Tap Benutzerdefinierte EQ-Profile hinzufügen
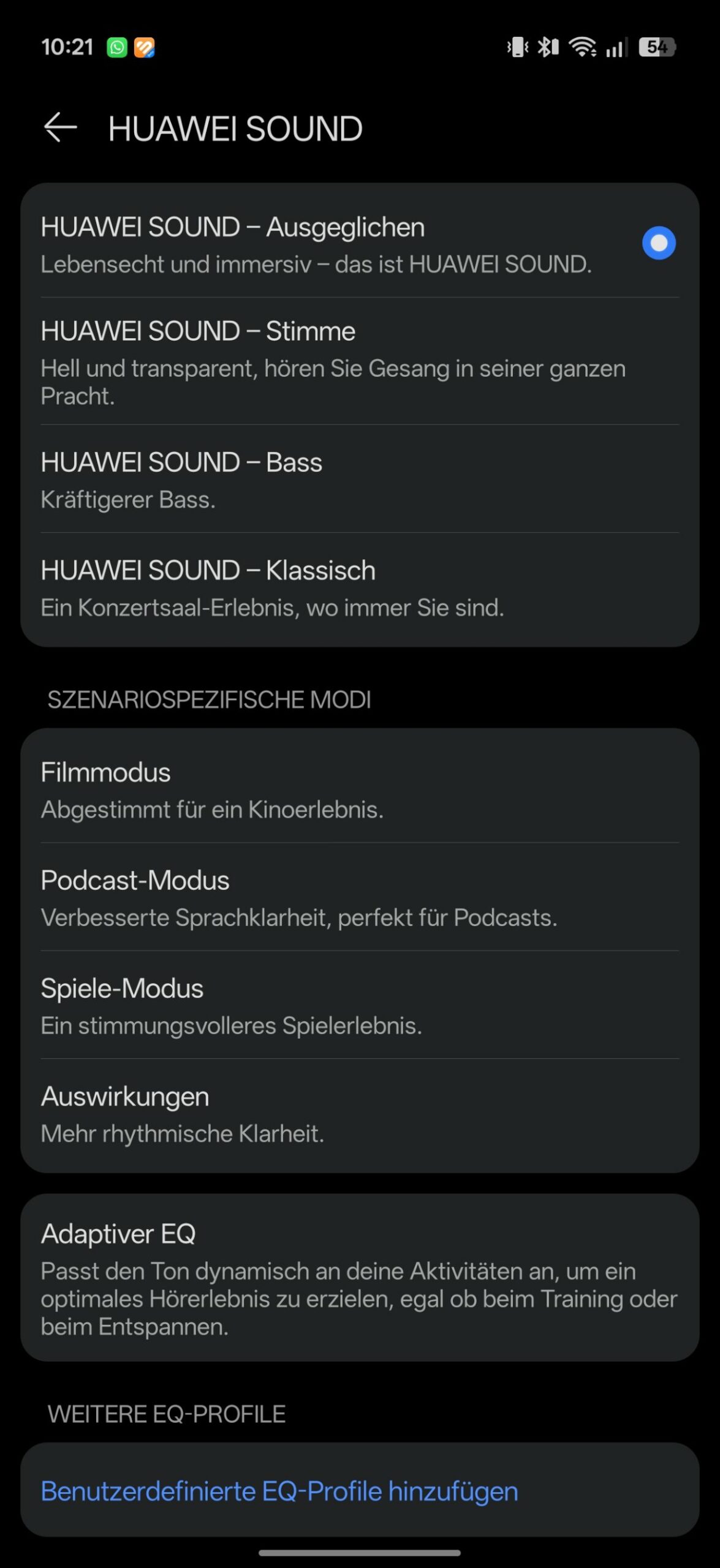Image resolution: width=720 pixels, height=1568 pixels. [x=279, y=1491]
